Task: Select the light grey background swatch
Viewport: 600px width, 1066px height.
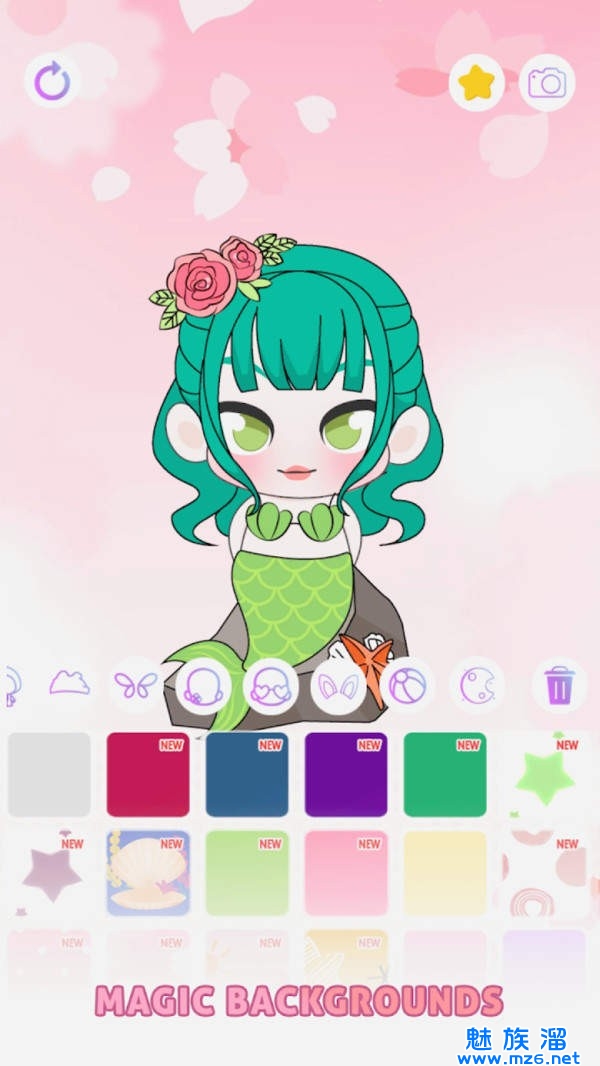Action: coord(49,774)
